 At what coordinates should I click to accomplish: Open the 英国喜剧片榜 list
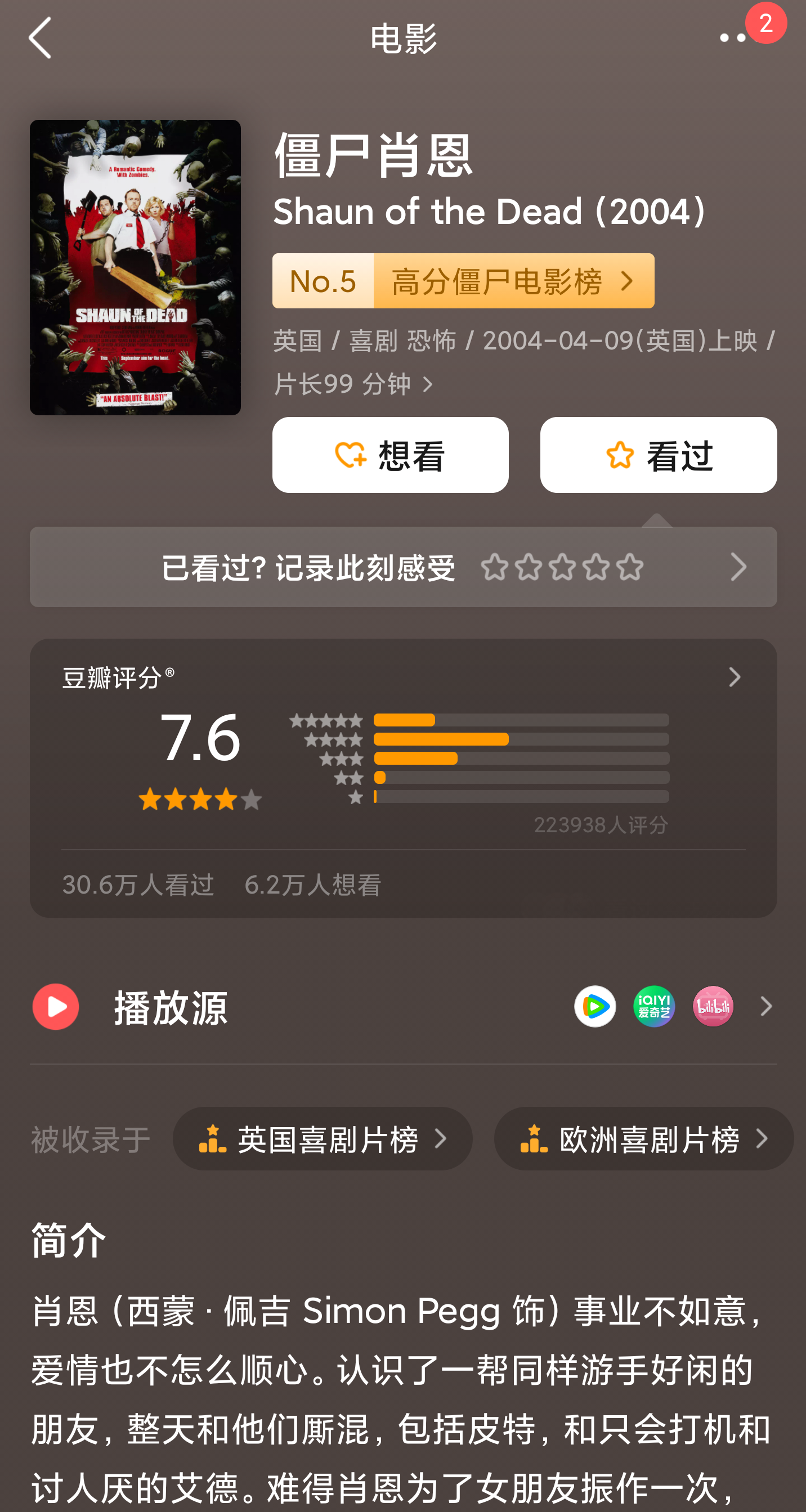(323, 1139)
